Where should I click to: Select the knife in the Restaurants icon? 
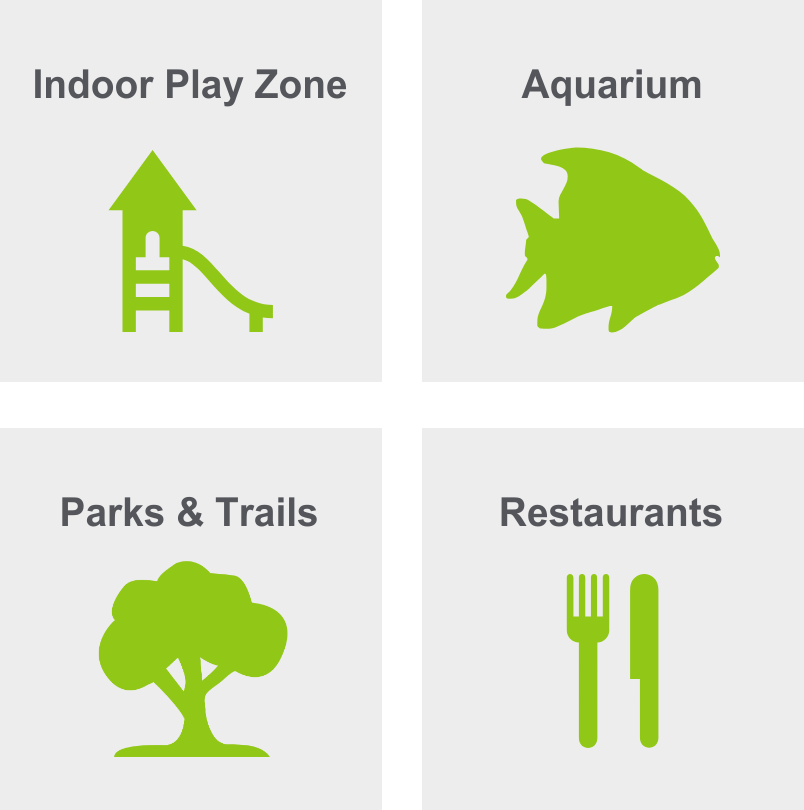[645, 660]
